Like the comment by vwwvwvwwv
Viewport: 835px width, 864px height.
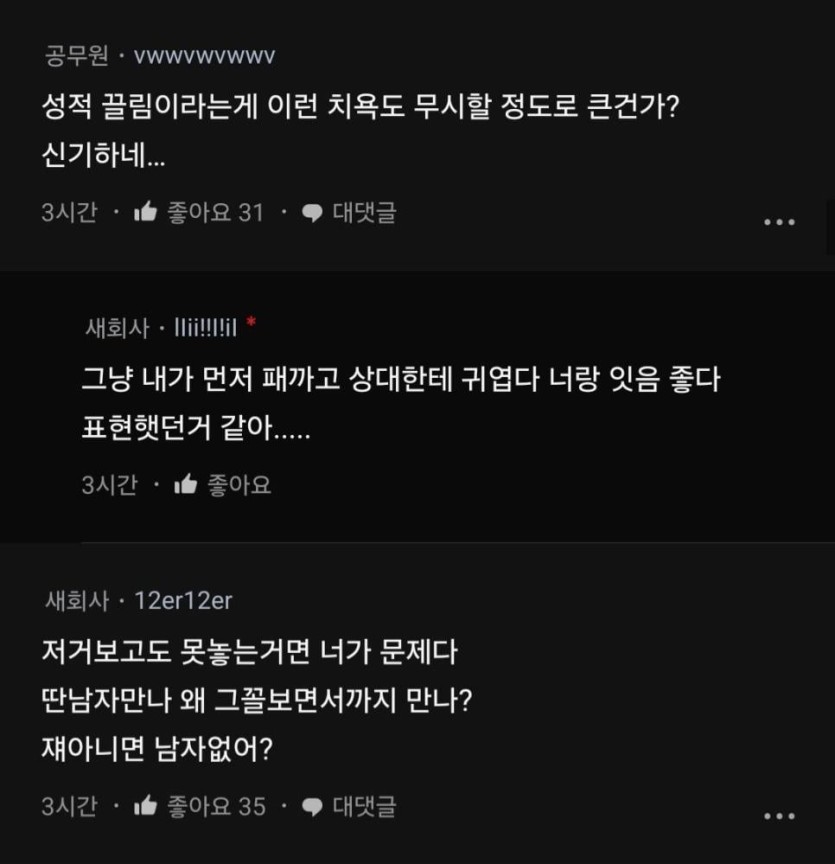[x=147, y=212]
